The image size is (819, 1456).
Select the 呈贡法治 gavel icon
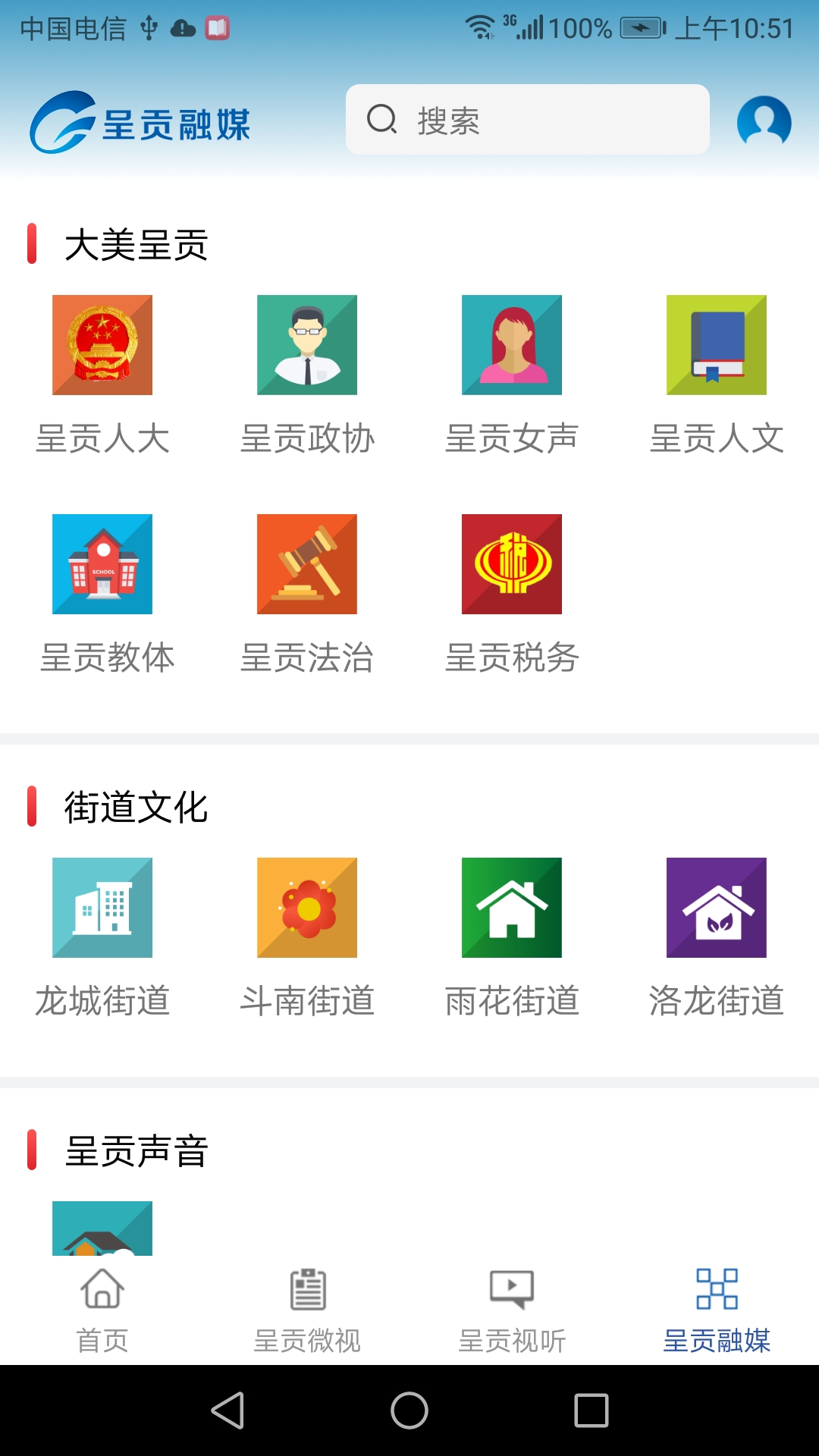307,565
